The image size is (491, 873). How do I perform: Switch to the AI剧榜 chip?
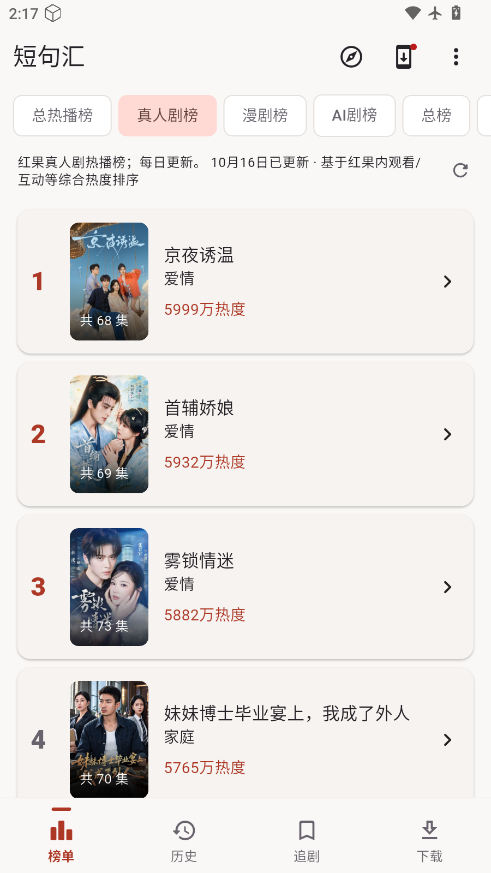[355, 115]
